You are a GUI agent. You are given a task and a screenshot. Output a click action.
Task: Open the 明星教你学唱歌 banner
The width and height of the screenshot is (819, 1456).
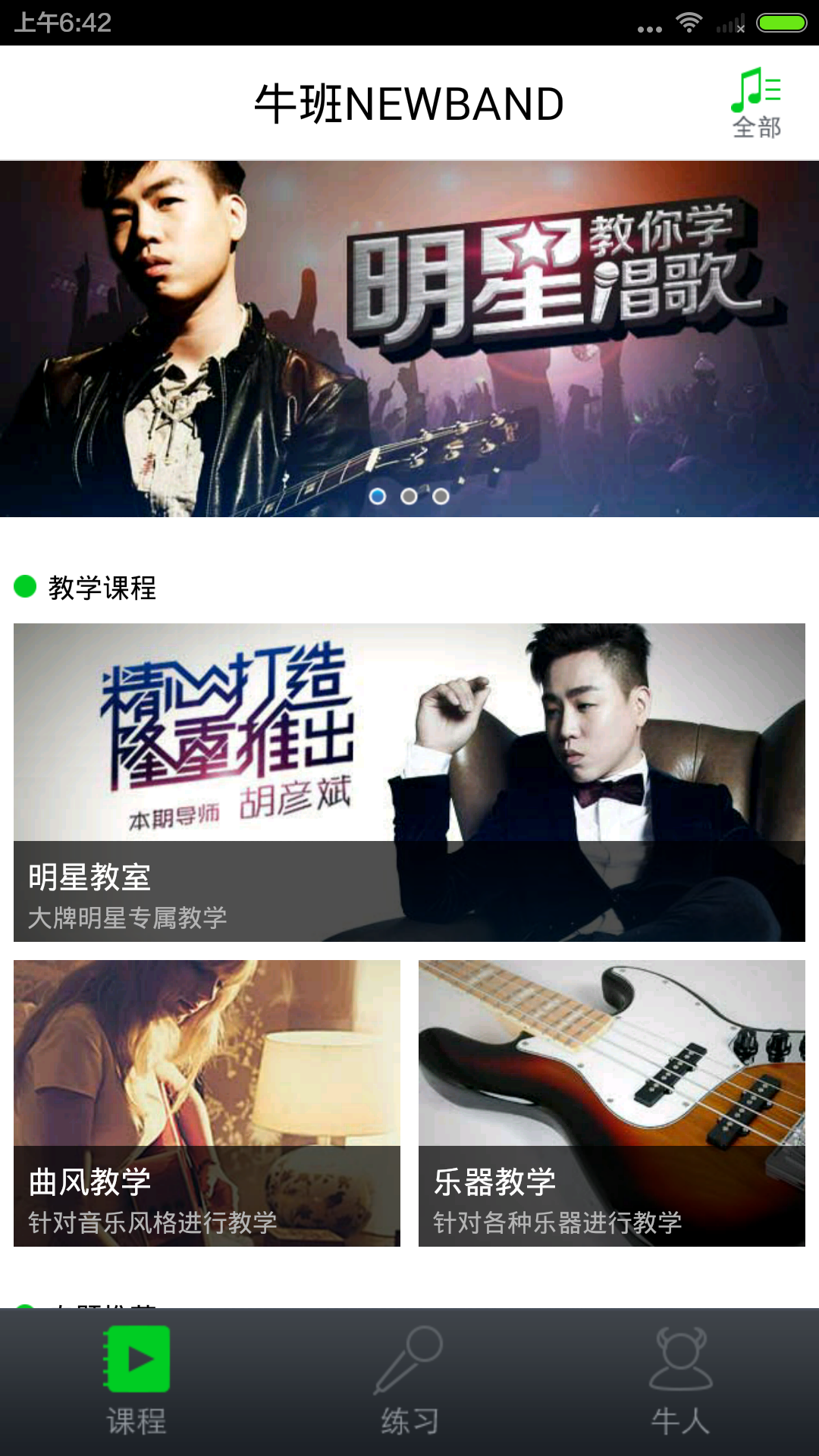(x=409, y=338)
